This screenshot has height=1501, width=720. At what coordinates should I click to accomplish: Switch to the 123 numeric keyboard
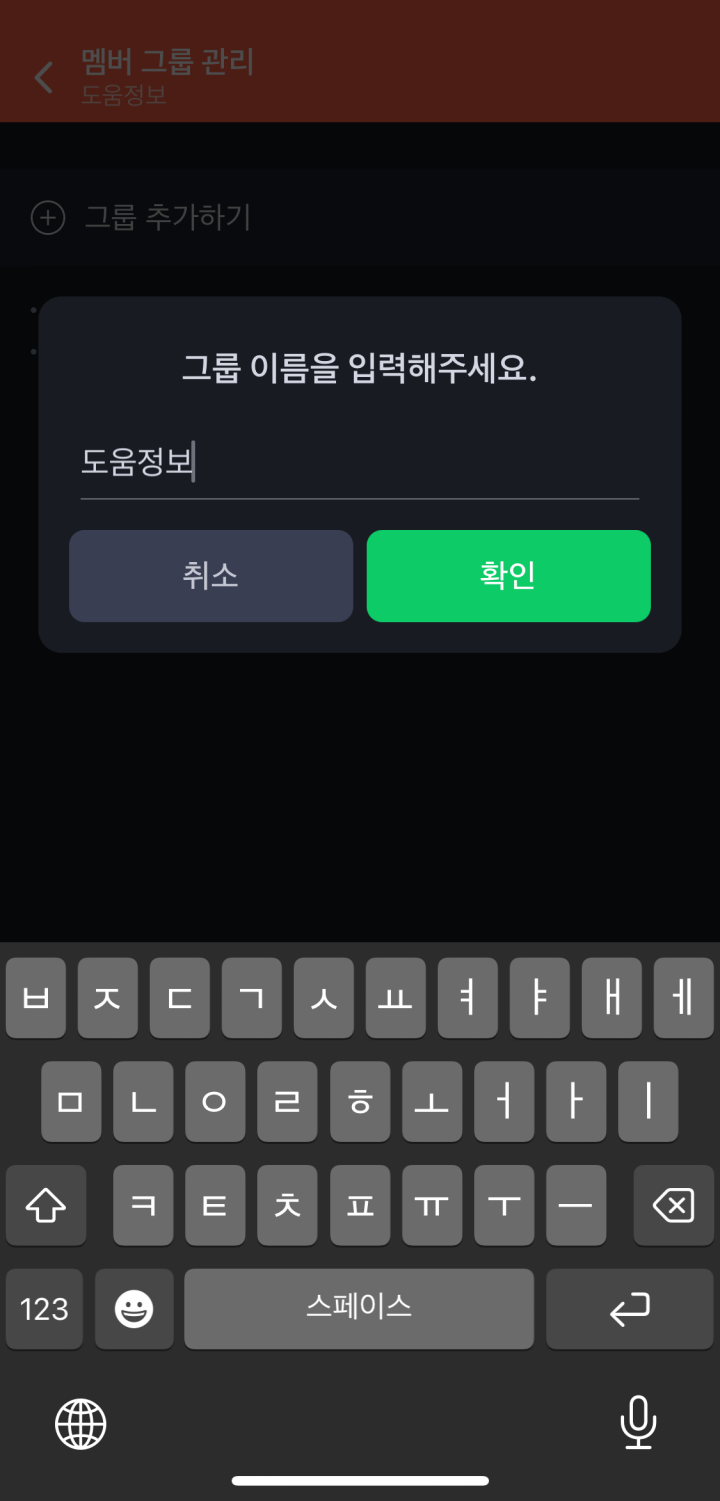click(x=44, y=1309)
